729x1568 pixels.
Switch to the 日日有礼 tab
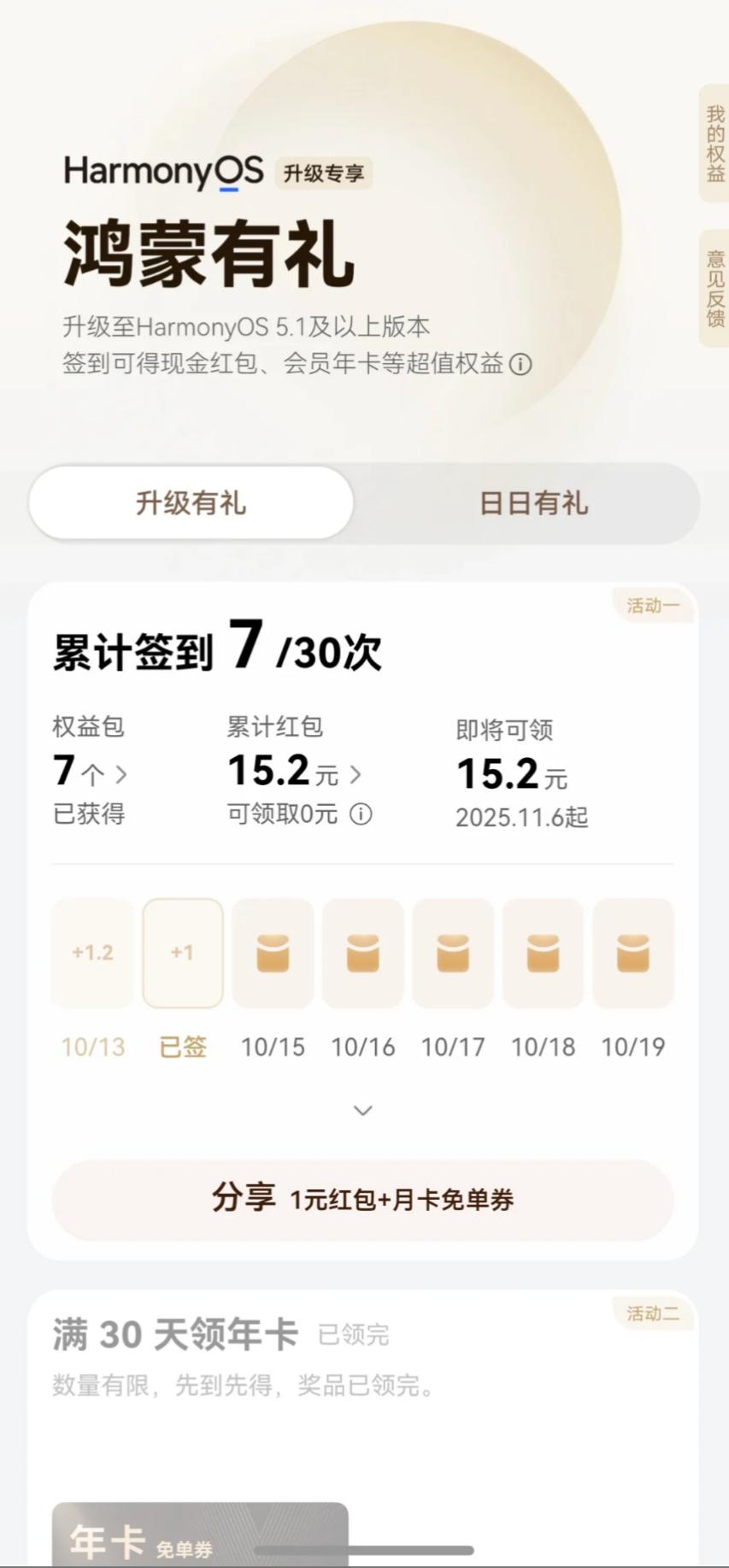pyautogui.click(x=532, y=503)
